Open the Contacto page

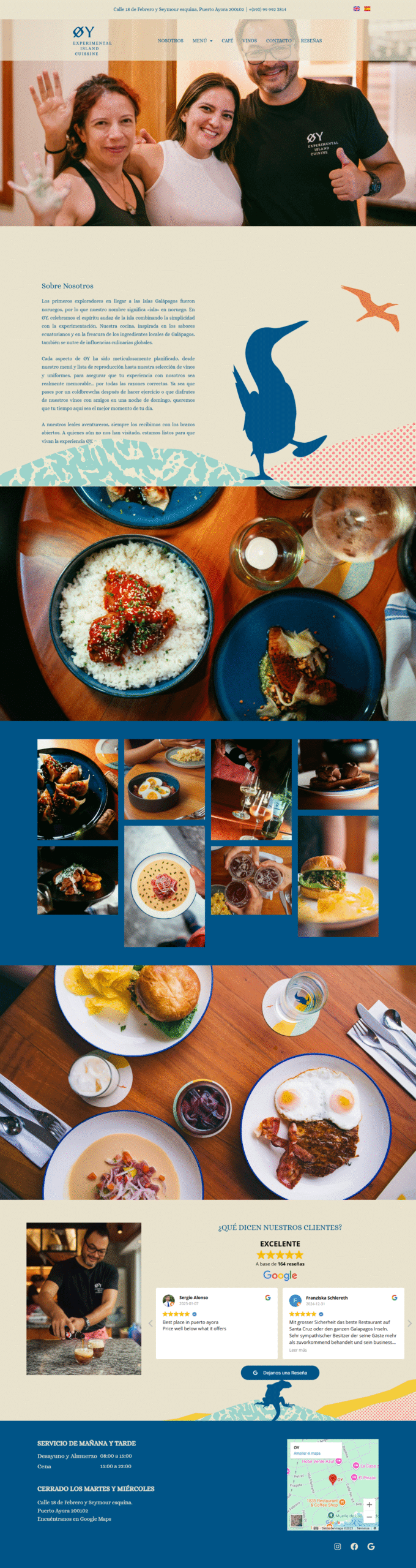point(278,41)
